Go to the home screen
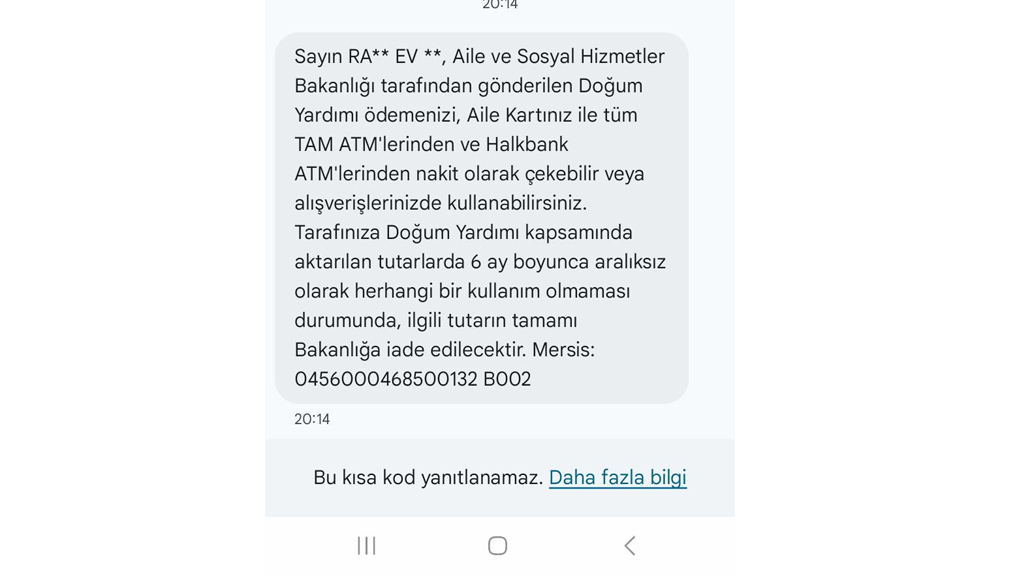The height and width of the screenshot is (576, 1024). [497, 545]
